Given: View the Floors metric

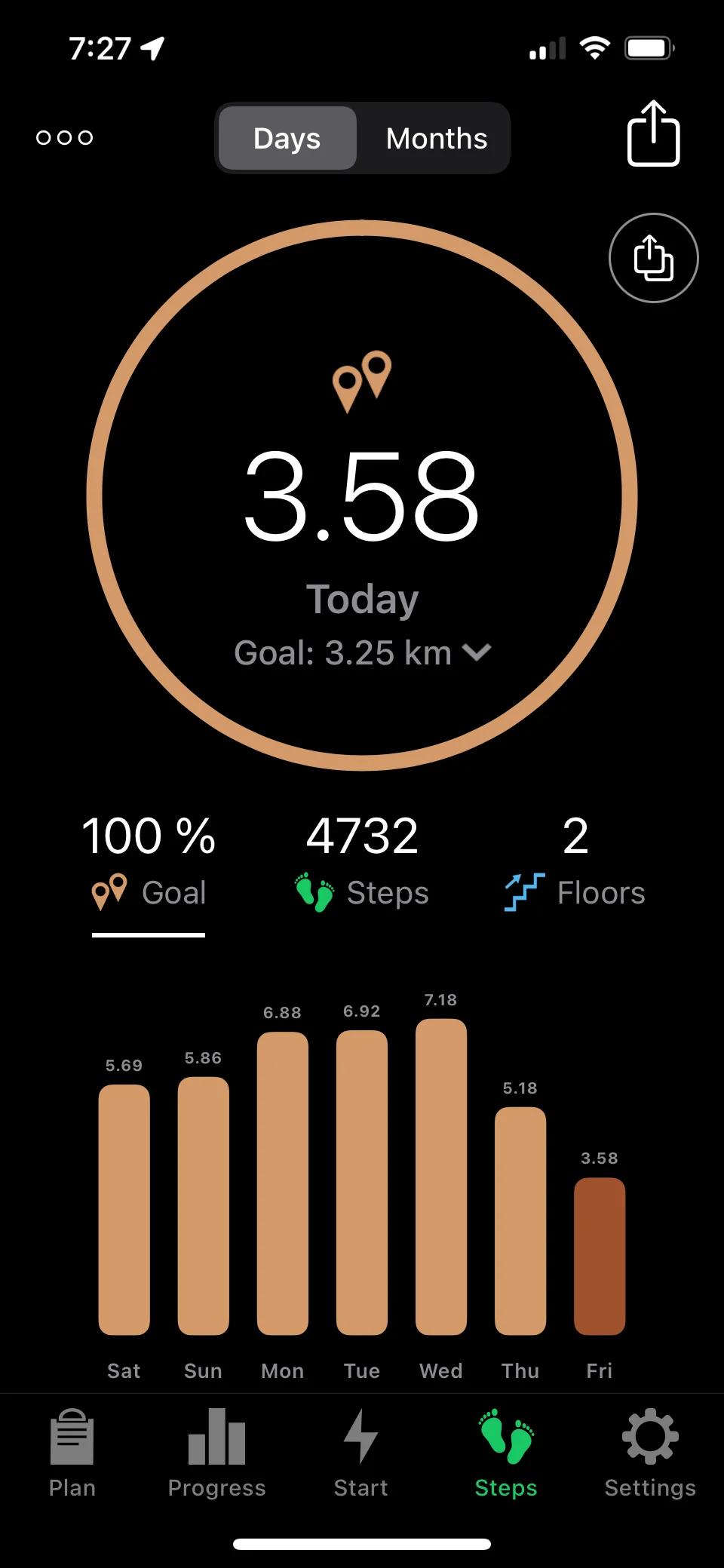Looking at the screenshot, I should tap(575, 864).
